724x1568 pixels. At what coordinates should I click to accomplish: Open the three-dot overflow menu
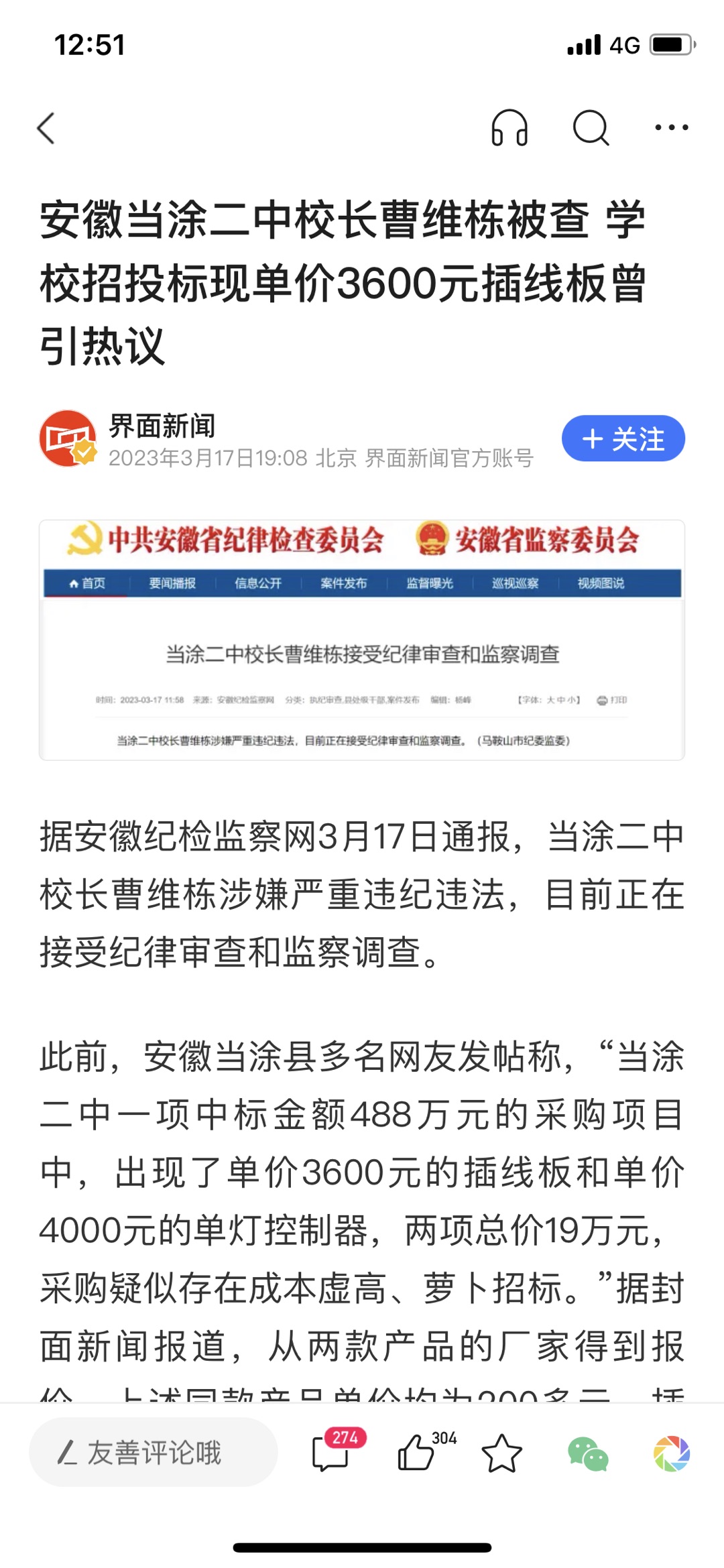671,127
